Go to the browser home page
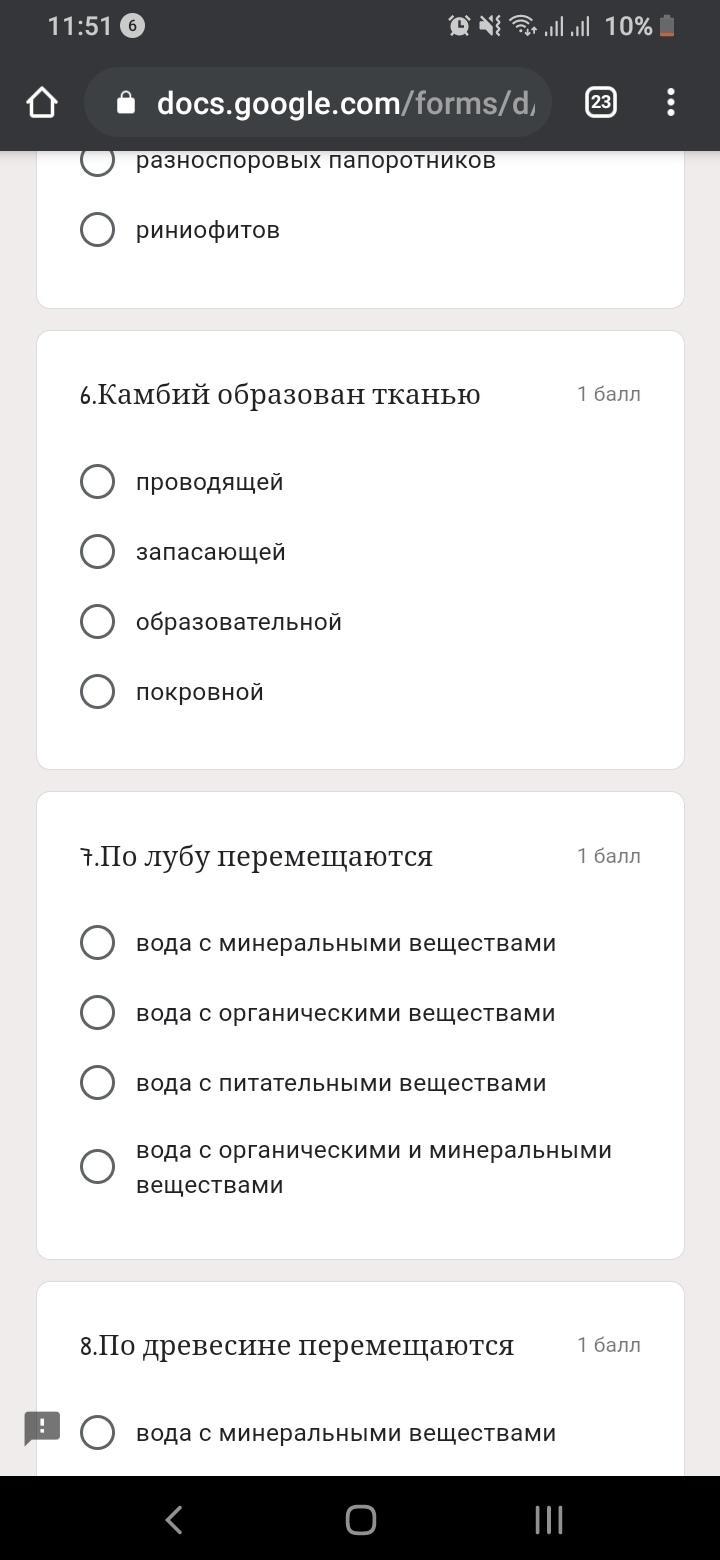The height and width of the screenshot is (1560, 720). [x=42, y=102]
